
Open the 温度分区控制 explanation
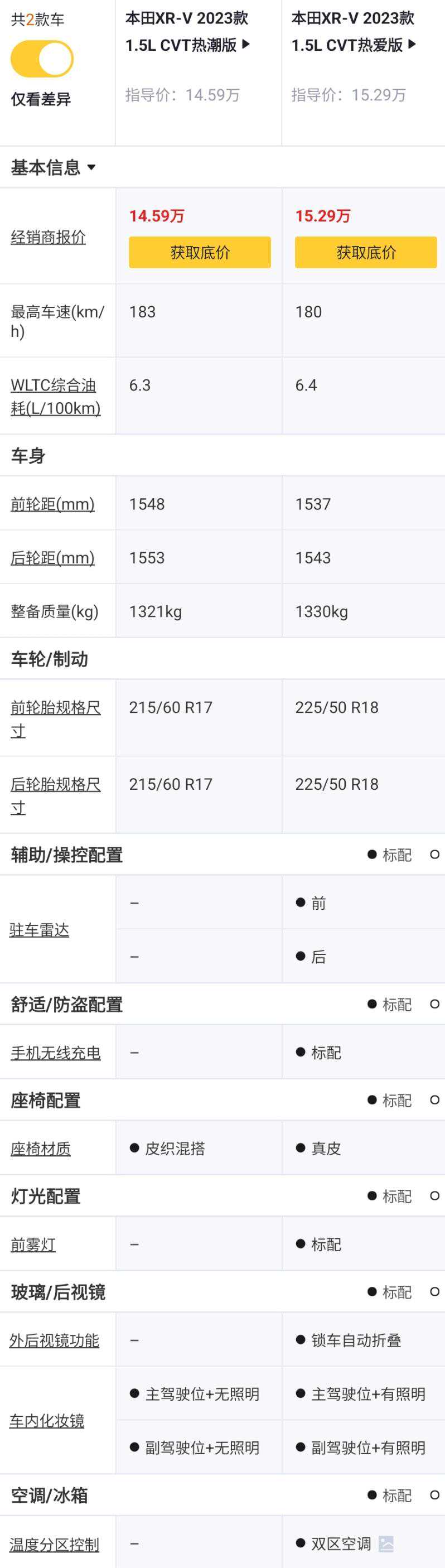[x=54, y=1544]
